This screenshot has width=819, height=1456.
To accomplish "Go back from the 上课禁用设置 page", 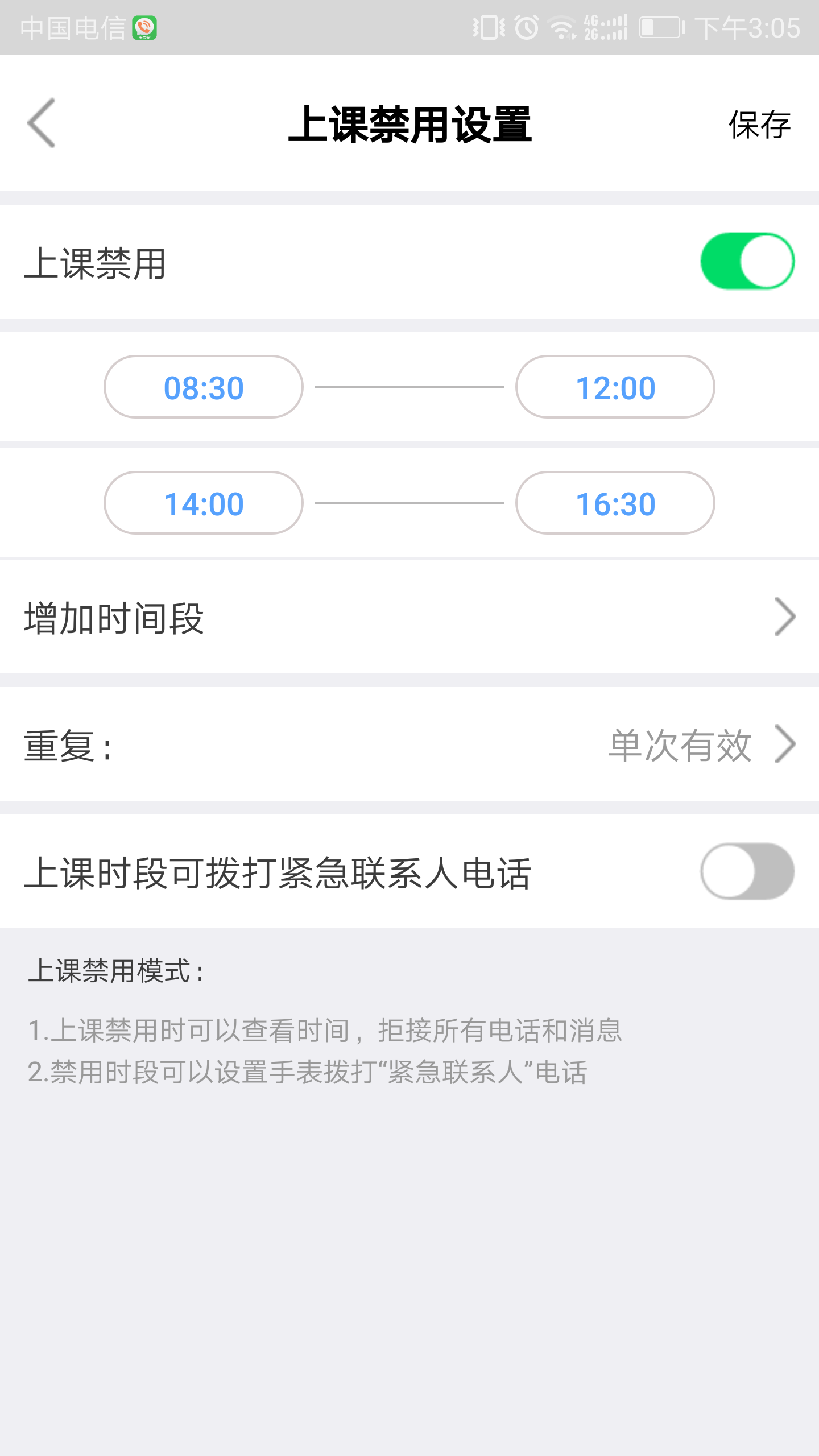I will click(42, 123).
